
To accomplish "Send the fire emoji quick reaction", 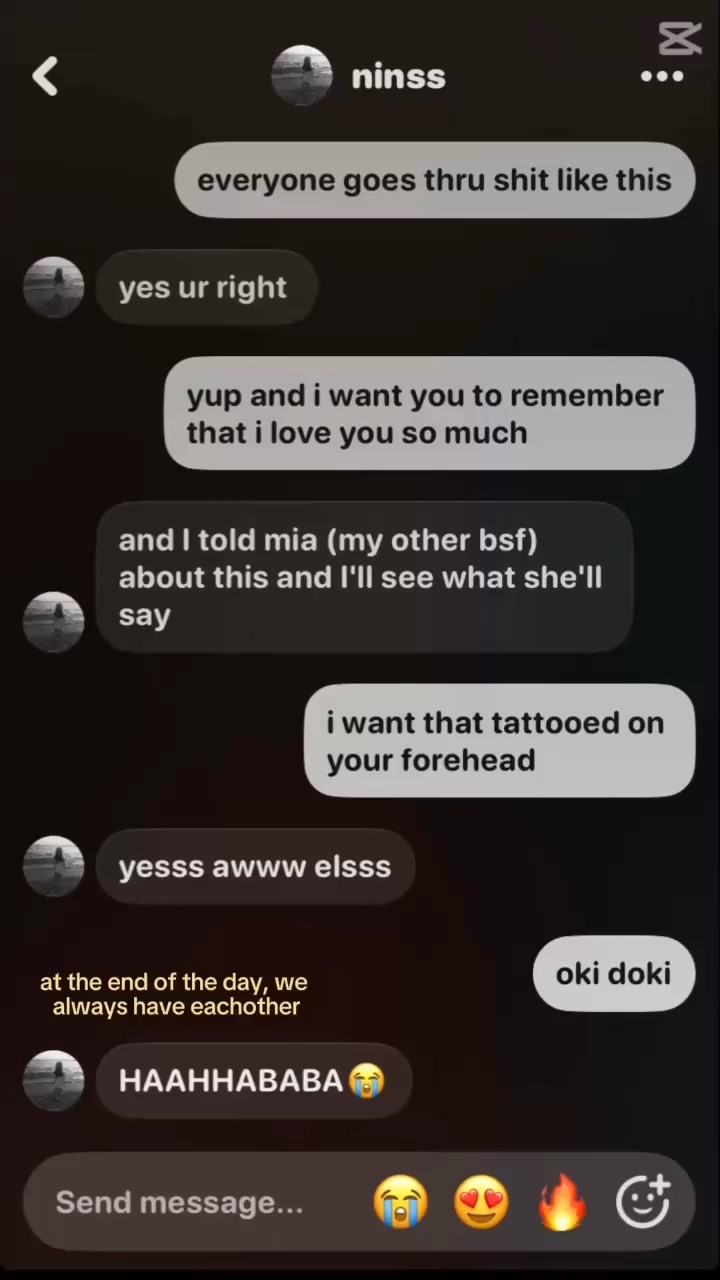I will click(x=562, y=1201).
